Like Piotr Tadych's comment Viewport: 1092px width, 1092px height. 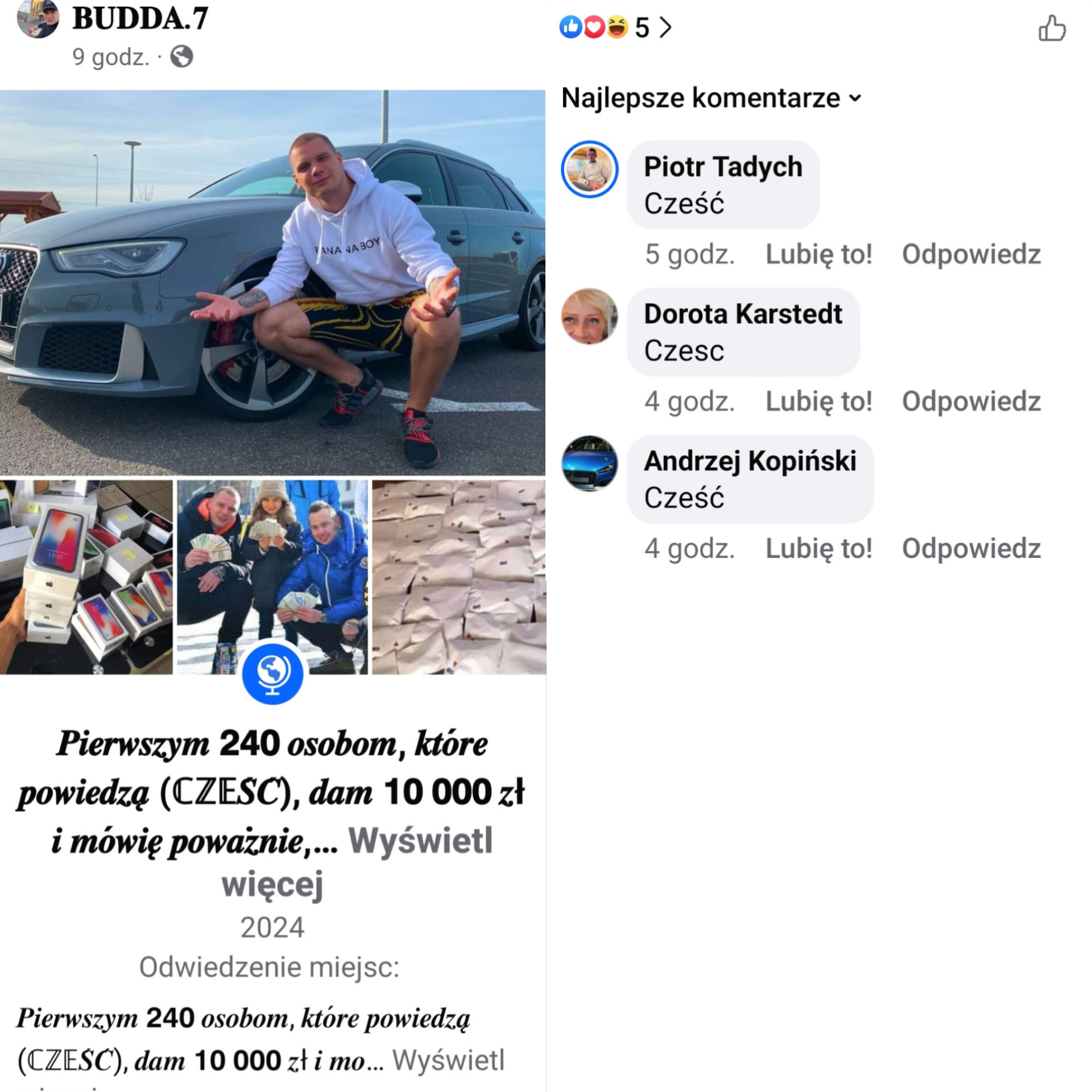tap(818, 254)
